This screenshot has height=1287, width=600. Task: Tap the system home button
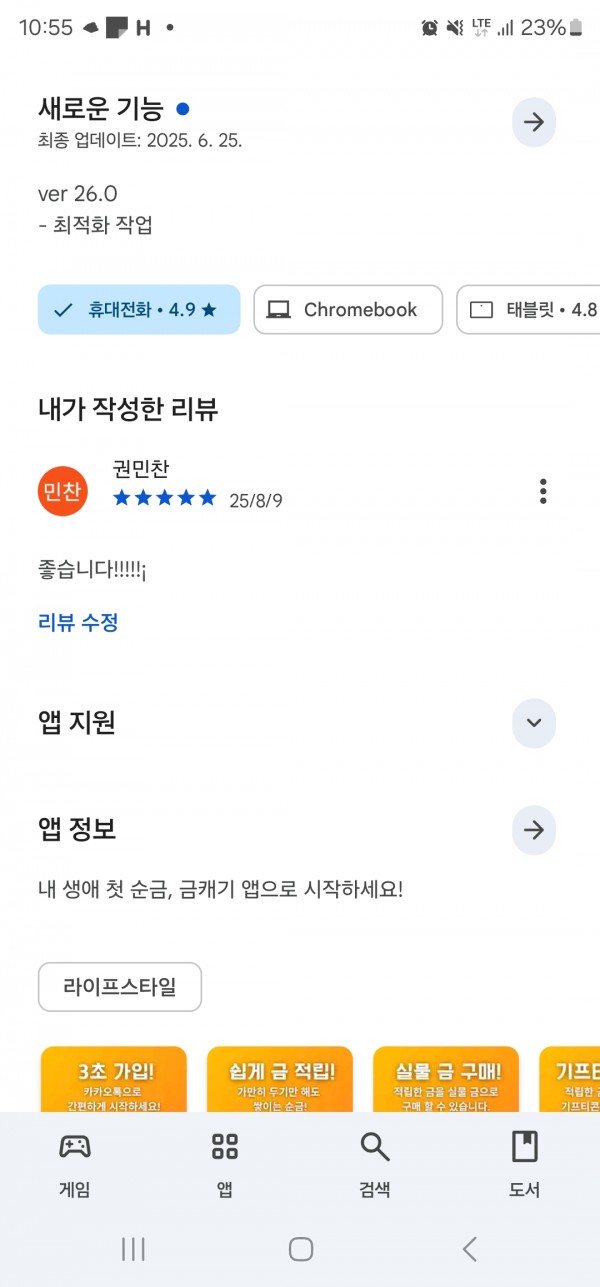(x=301, y=1248)
